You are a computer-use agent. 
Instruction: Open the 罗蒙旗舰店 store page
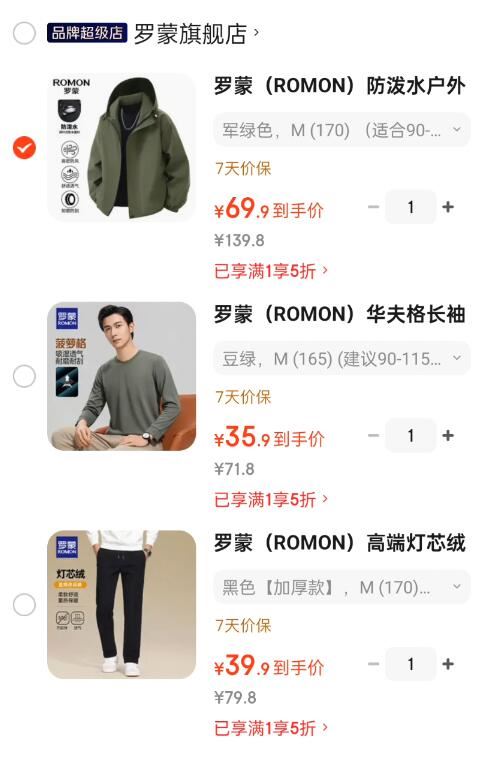pyautogui.click(x=196, y=34)
